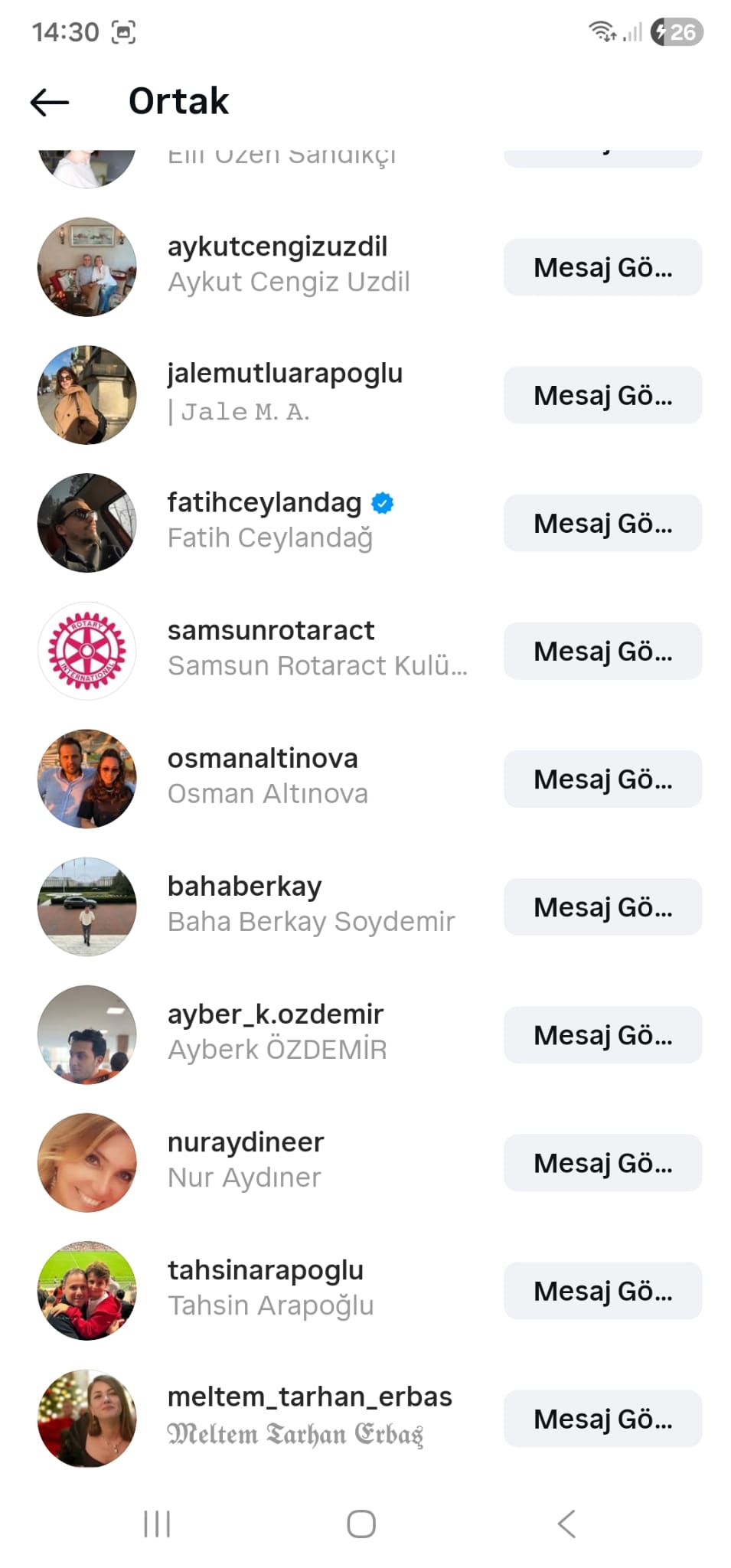Open jalemutluarapoglu's profile
The image size is (731, 1568).
pos(284,374)
